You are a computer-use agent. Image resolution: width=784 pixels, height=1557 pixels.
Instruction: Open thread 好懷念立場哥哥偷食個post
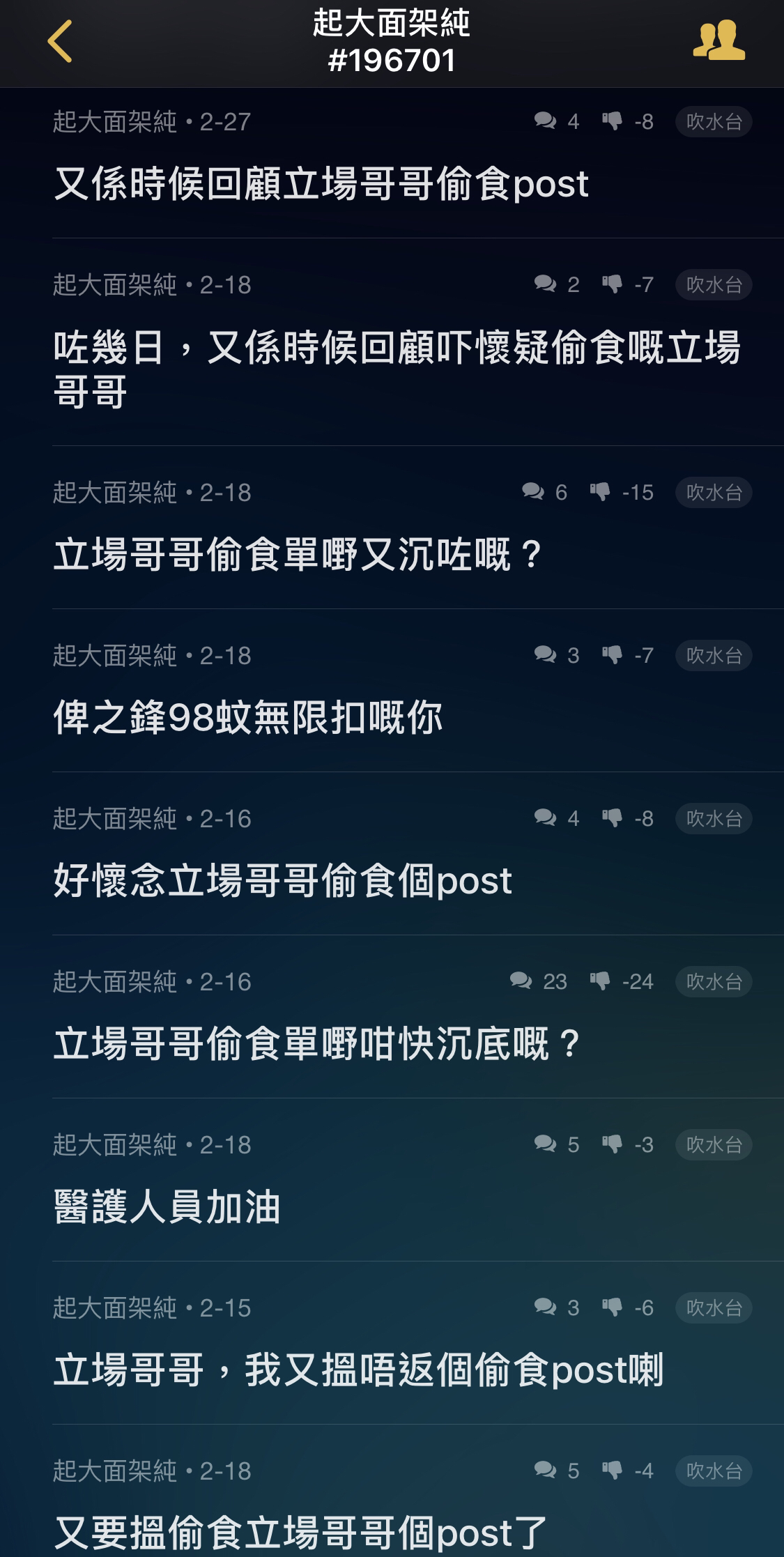[x=392, y=854]
